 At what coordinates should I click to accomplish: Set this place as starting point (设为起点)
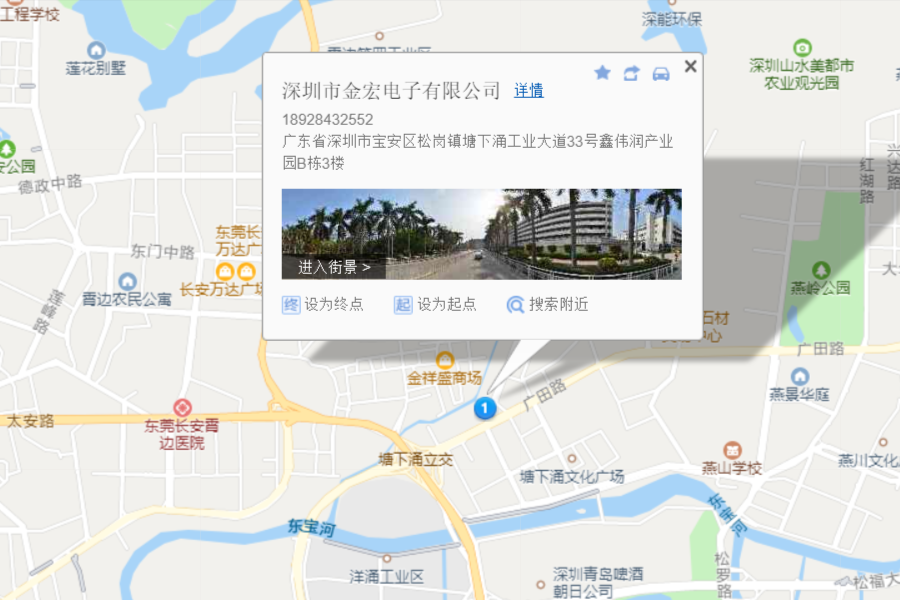(x=435, y=304)
